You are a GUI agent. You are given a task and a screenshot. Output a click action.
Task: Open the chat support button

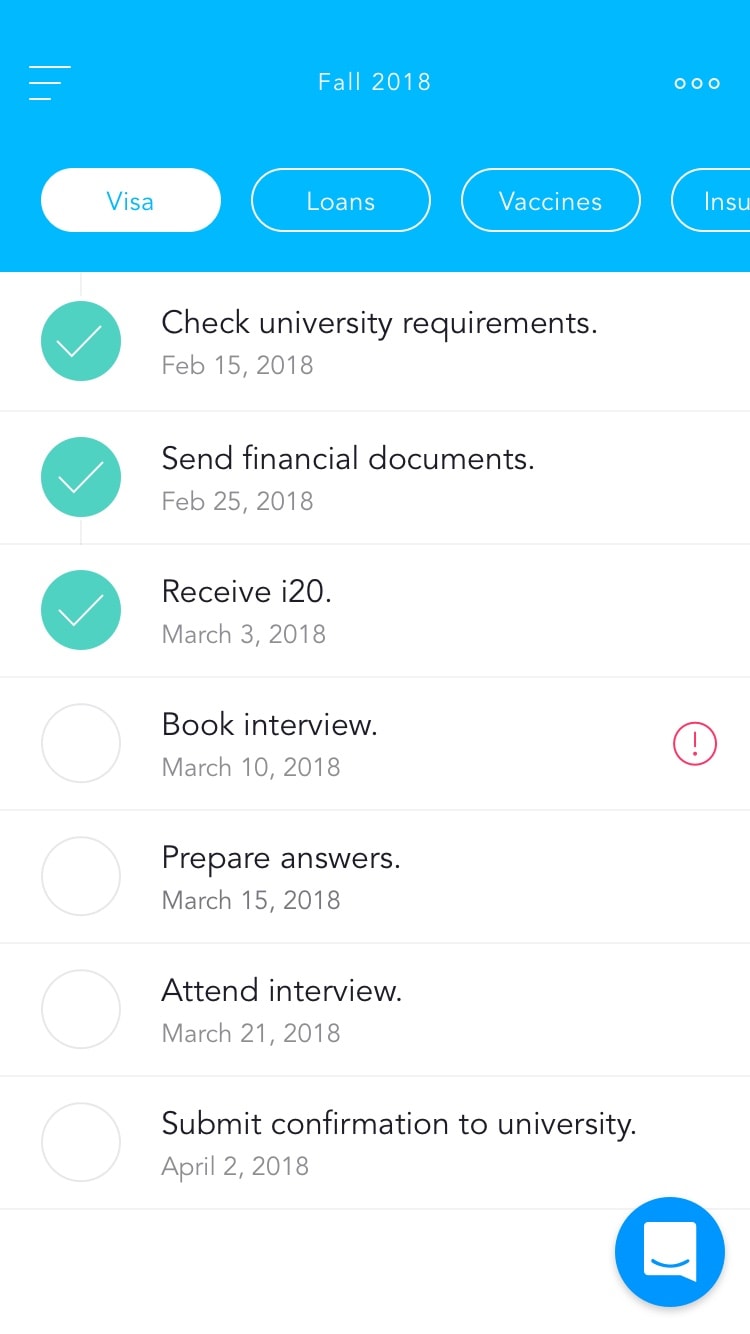pyautogui.click(x=670, y=1252)
